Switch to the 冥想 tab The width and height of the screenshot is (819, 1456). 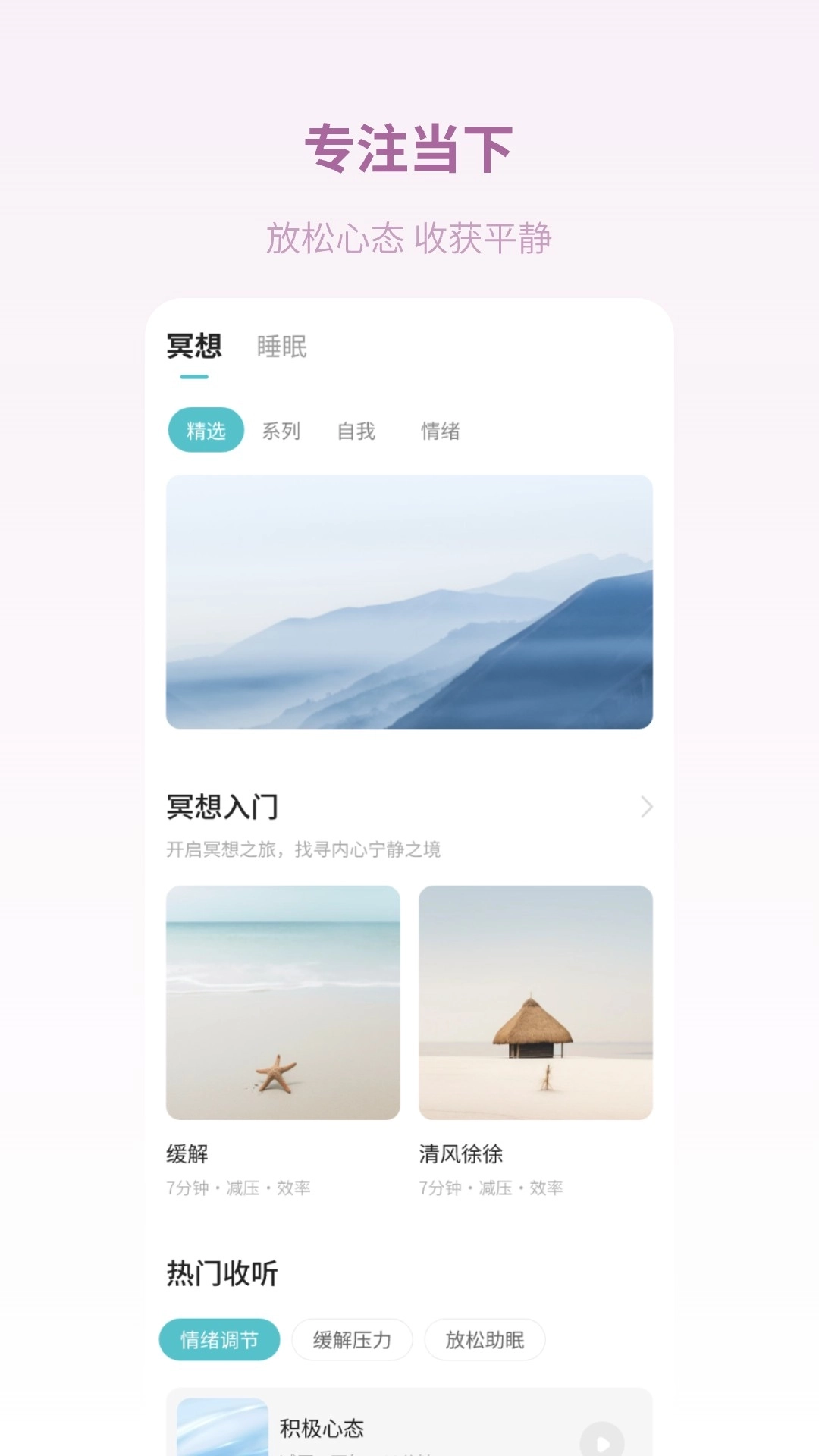(x=194, y=345)
